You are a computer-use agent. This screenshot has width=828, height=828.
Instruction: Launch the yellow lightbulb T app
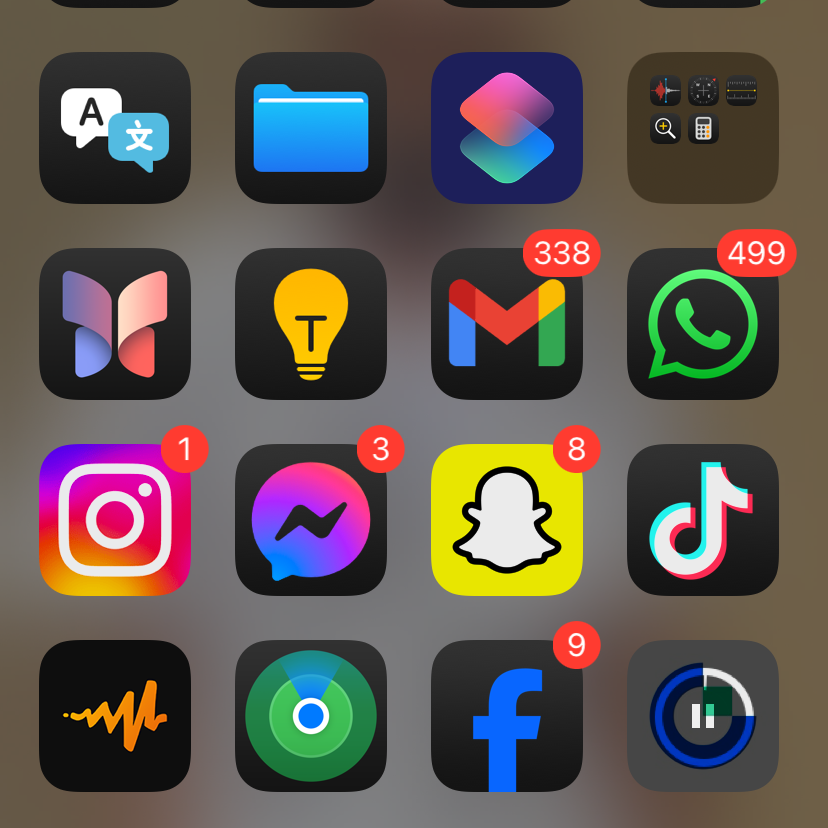311,324
